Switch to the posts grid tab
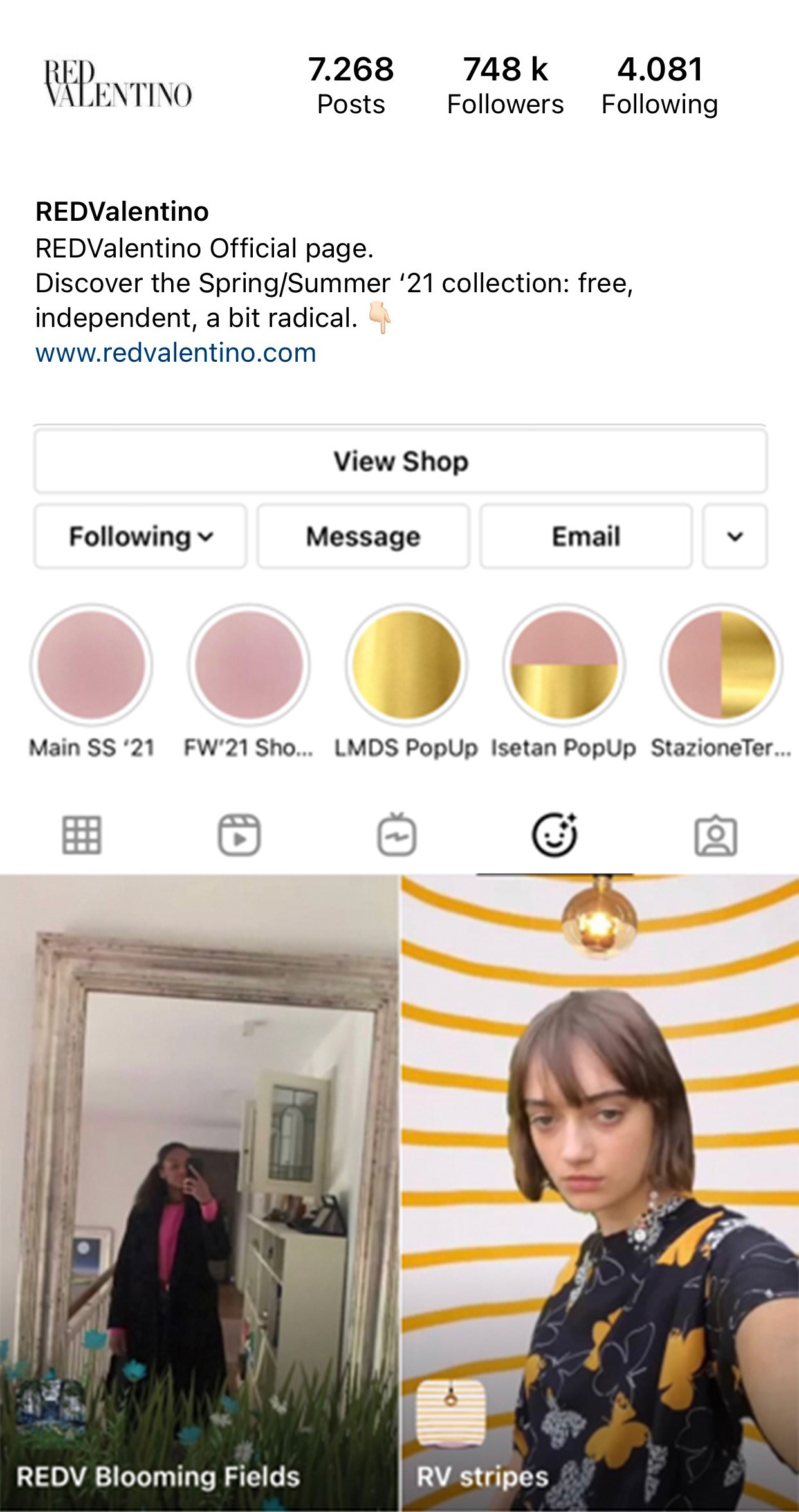 click(82, 835)
